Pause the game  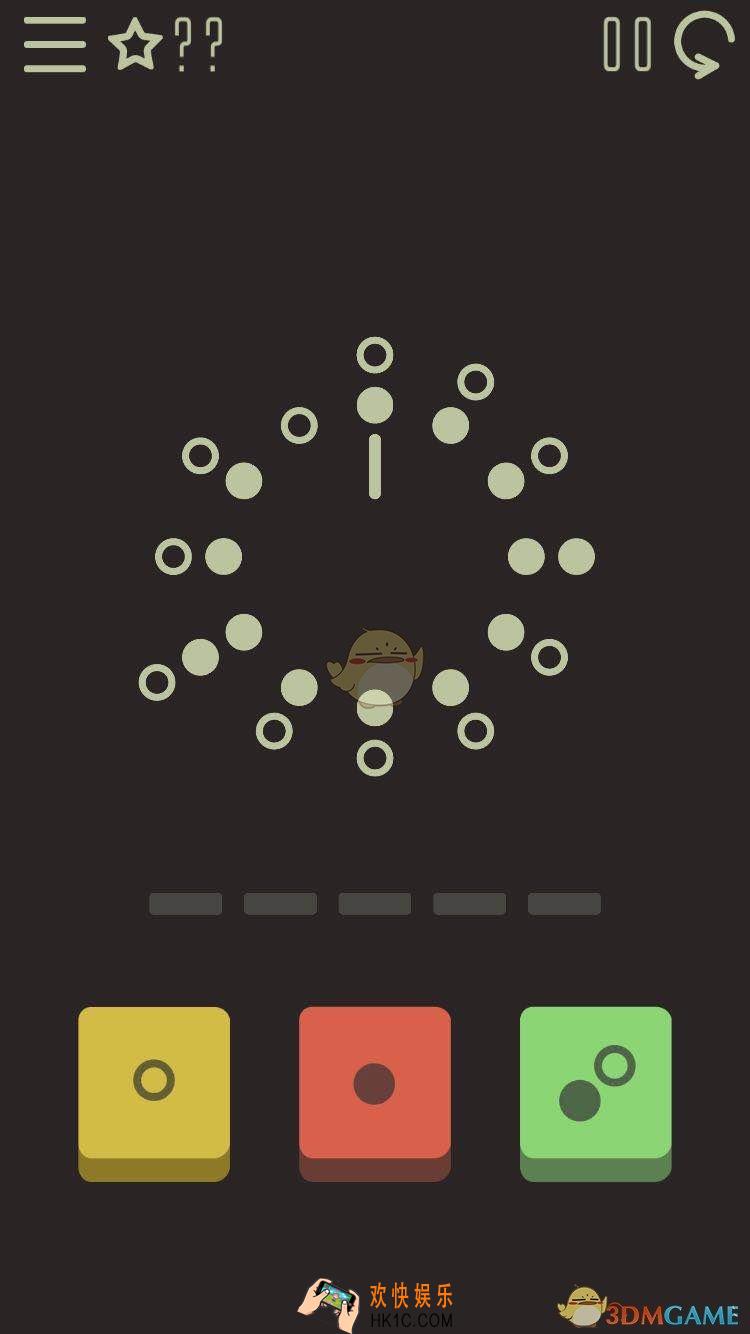pos(627,45)
